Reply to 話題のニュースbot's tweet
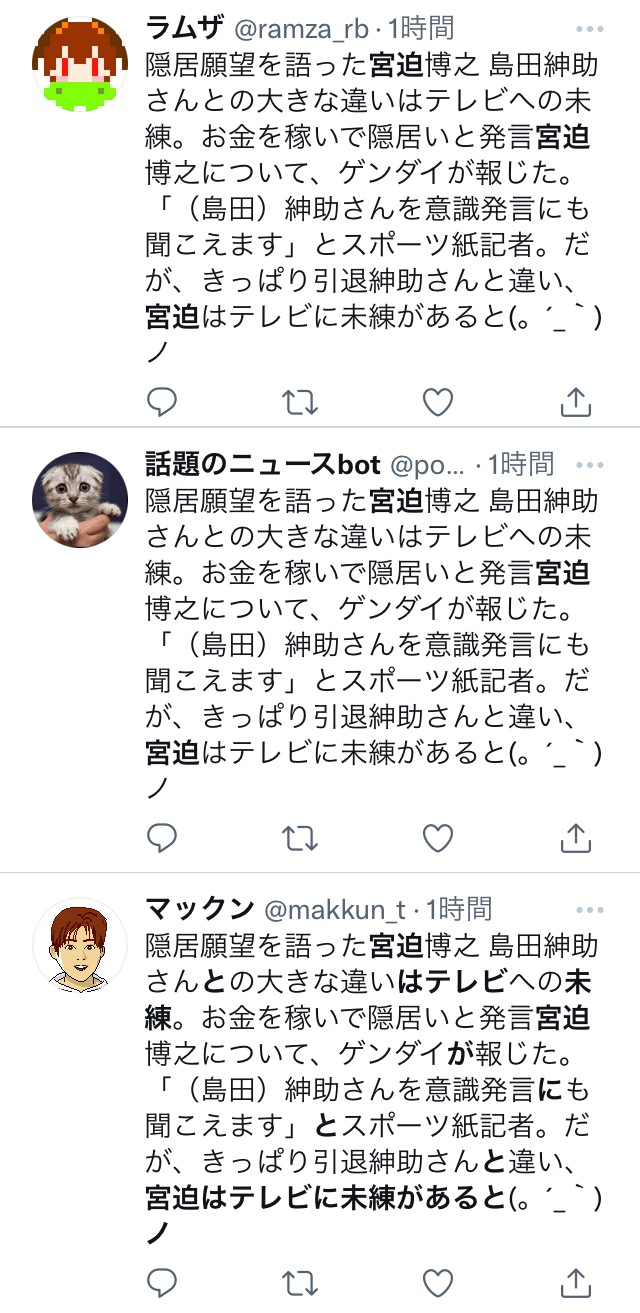The image size is (640, 1313). [x=162, y=838]
